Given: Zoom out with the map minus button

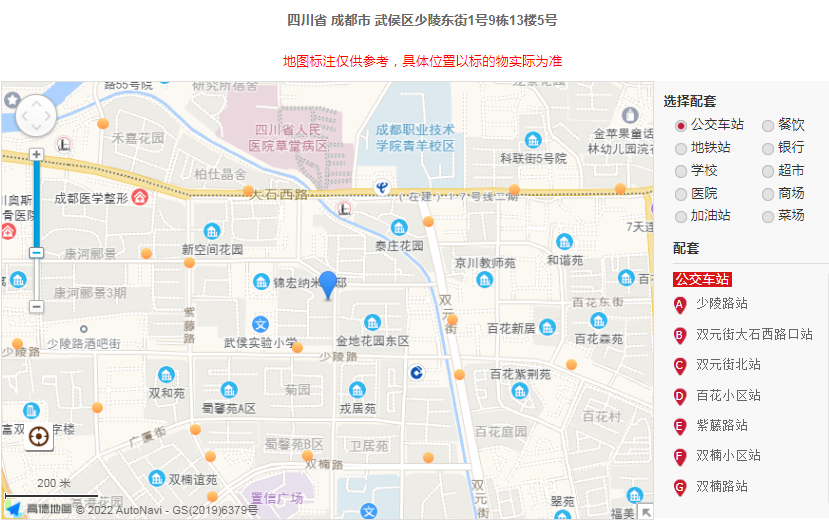Looking at the screenshot, I should (36, 306).
